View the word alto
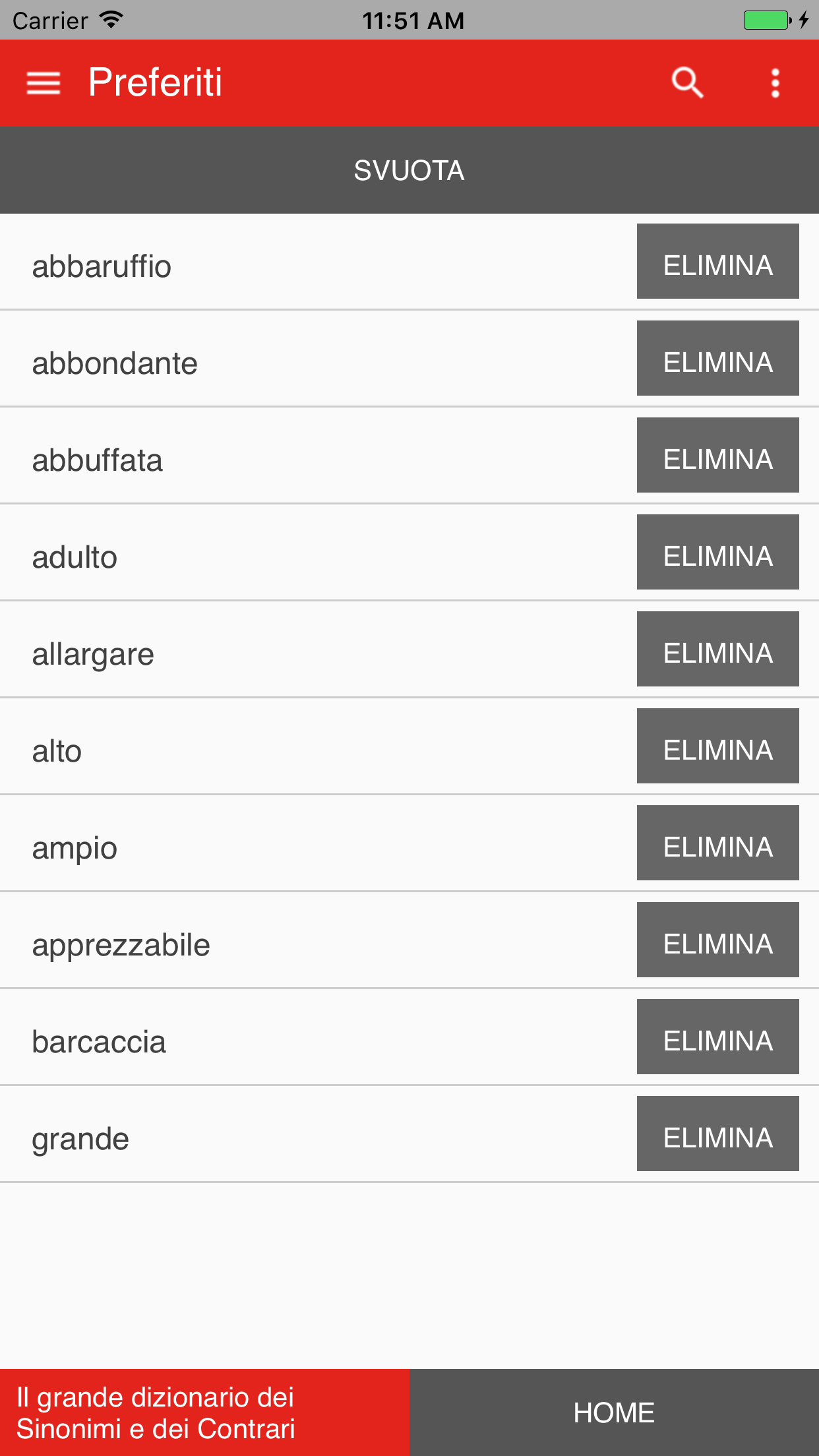819x1456 pixels. click(57, 752)
